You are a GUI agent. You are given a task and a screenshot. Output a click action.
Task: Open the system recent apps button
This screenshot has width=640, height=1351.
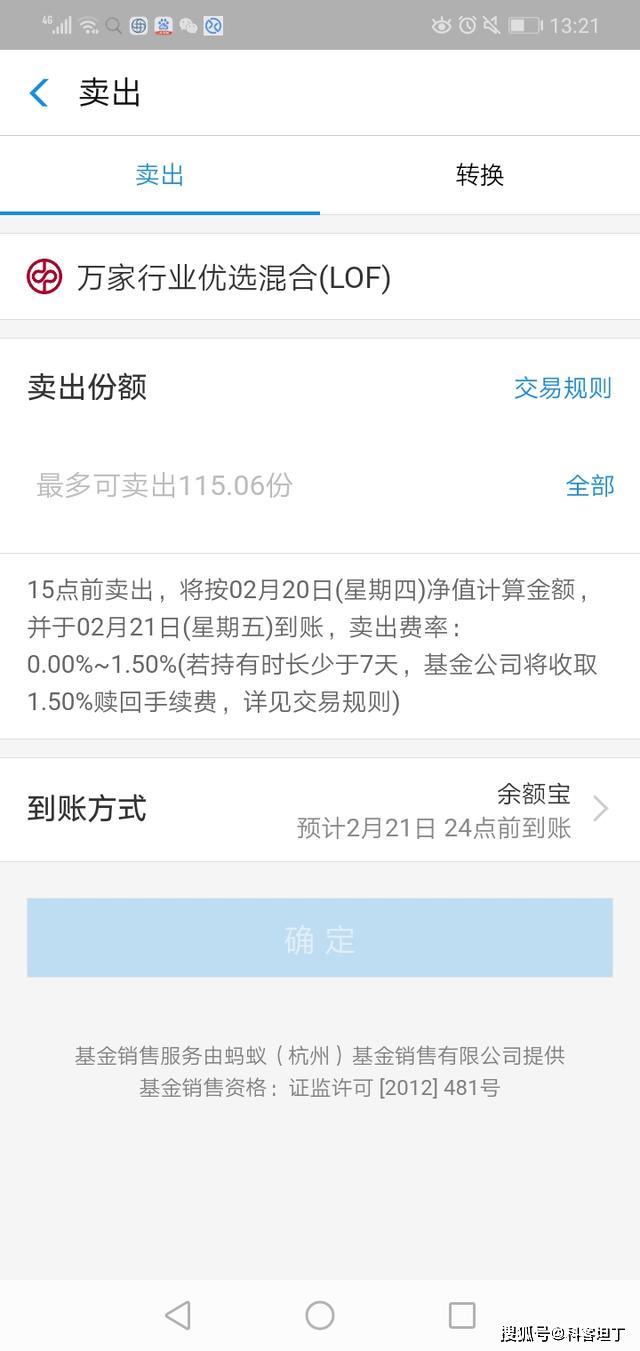(x=462, y=1315)
